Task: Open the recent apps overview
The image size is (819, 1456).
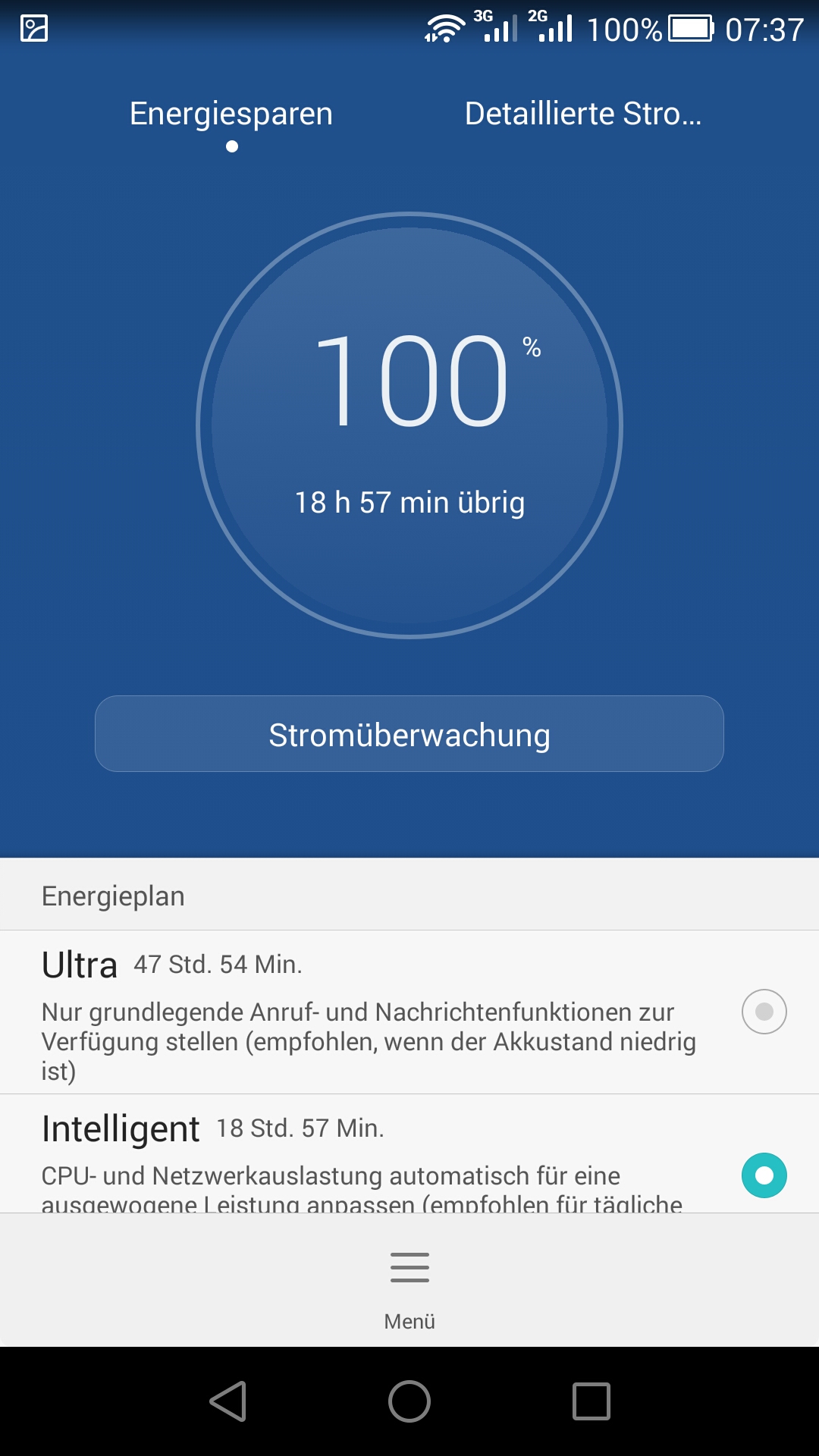Action: pyautogui.click(x=591, y=1401)
